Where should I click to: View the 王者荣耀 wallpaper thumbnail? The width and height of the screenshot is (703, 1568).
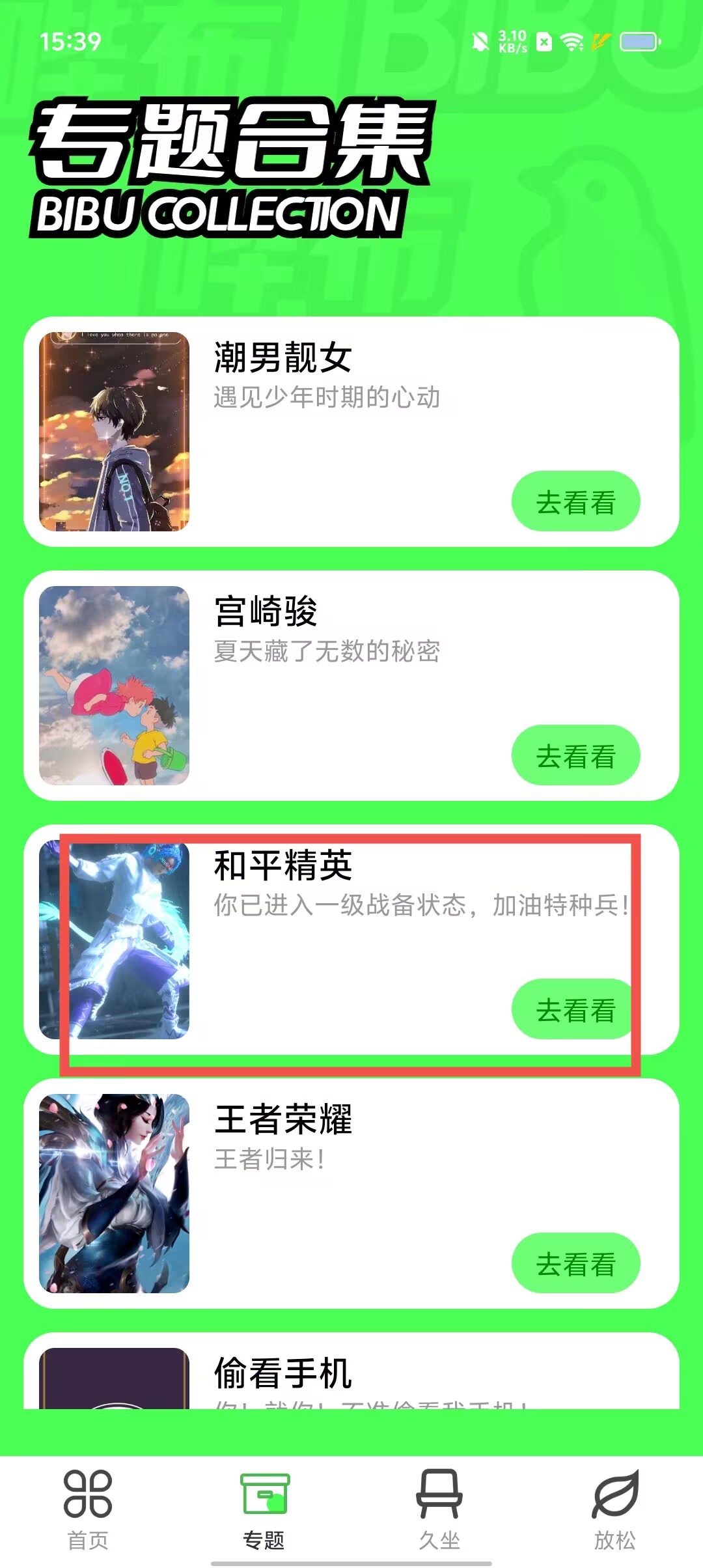pyautogui.click(x=114, y=1194)
